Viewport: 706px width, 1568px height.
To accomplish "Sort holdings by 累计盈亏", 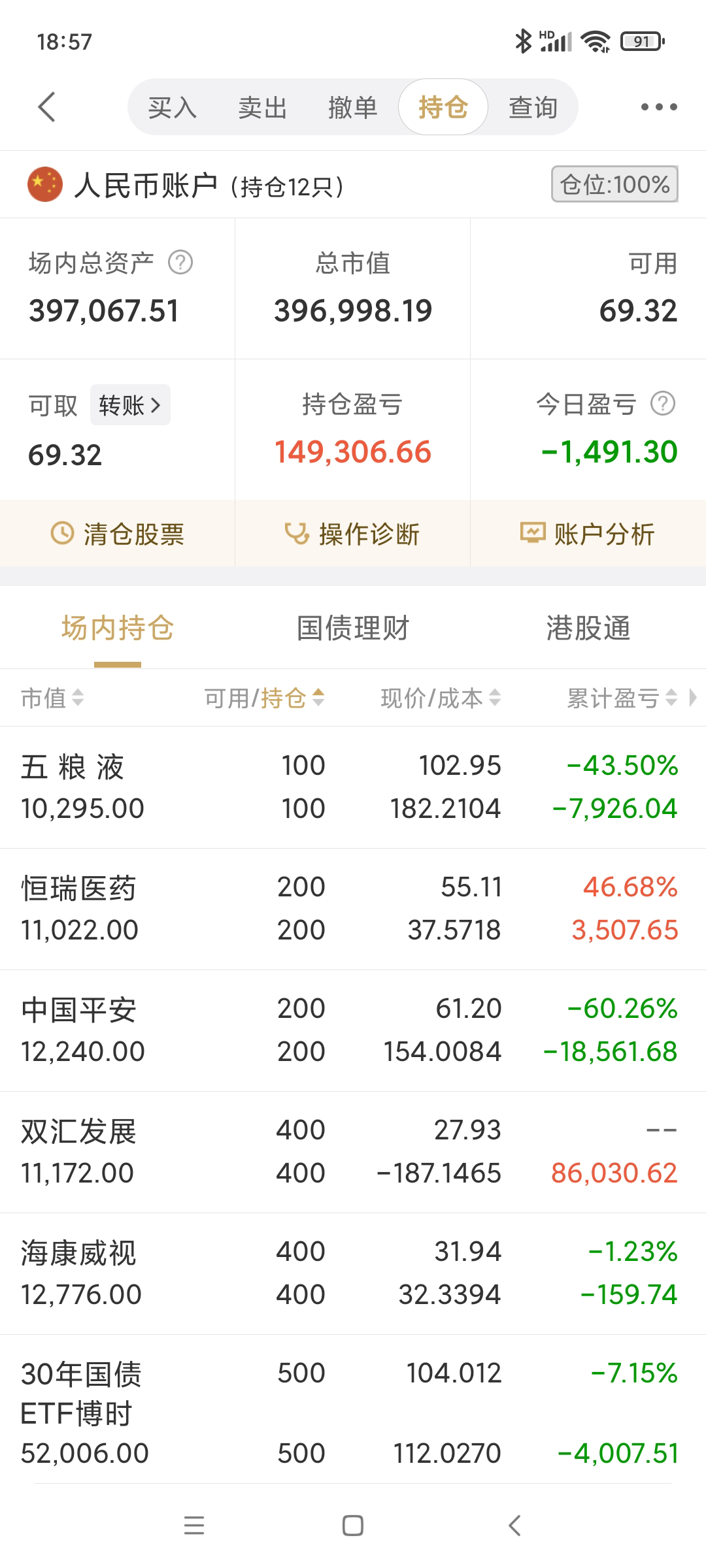I will click(621, 698).
